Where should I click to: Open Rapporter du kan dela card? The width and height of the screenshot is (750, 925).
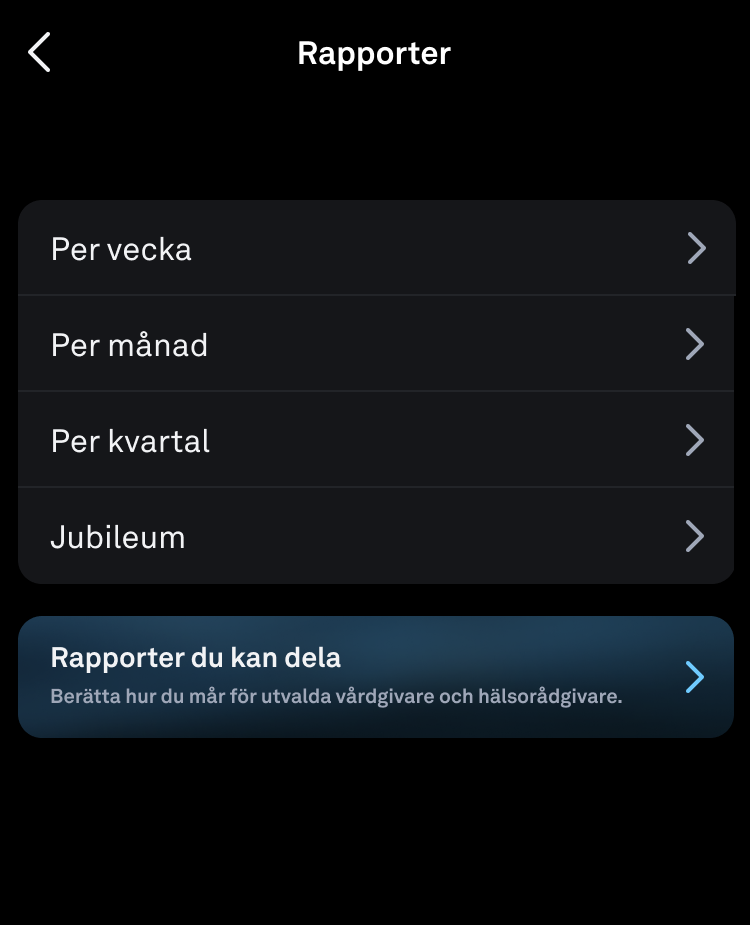click(x=376, y=677)
